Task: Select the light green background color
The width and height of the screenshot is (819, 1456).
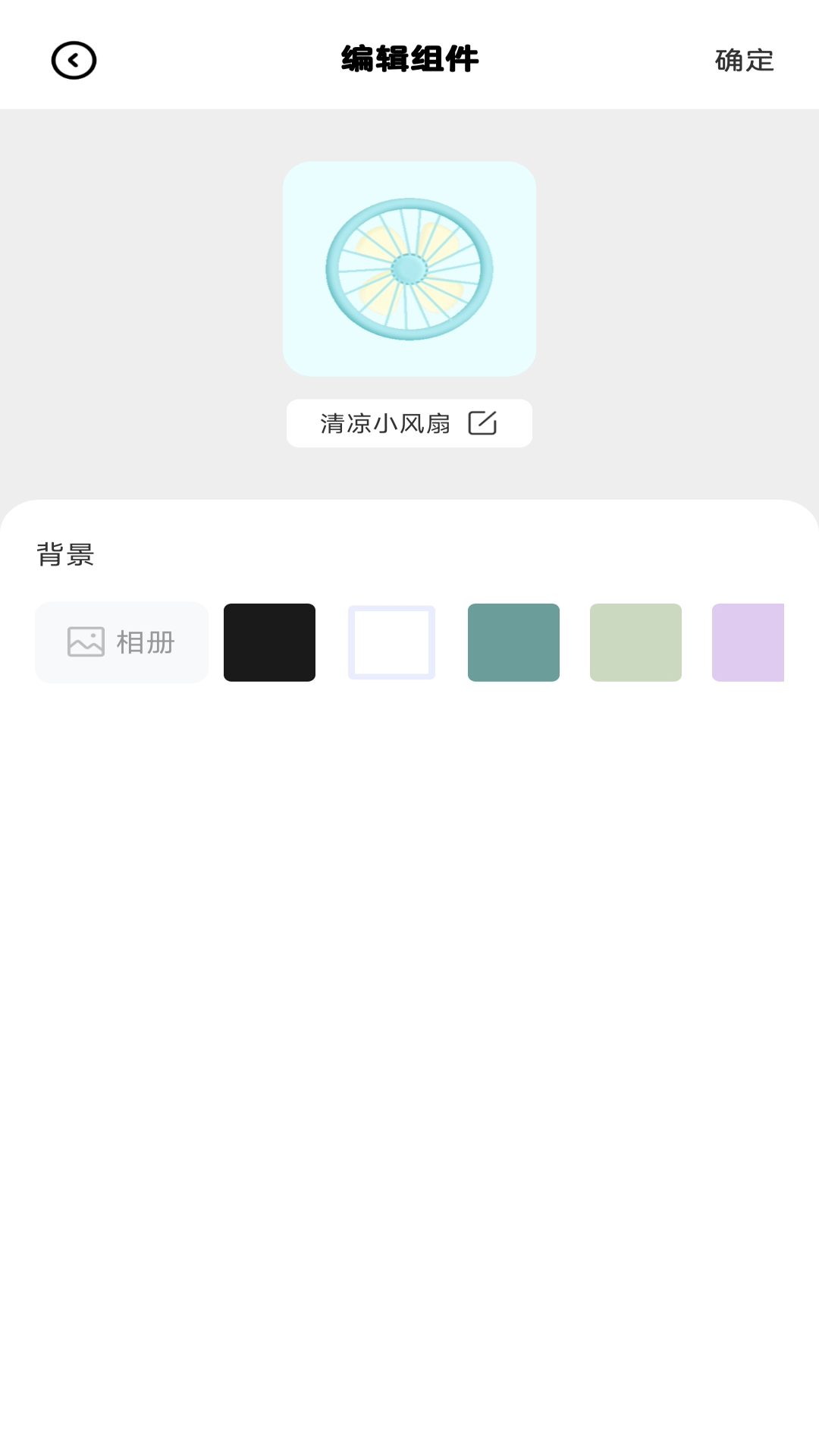Action: pos(635,642)
